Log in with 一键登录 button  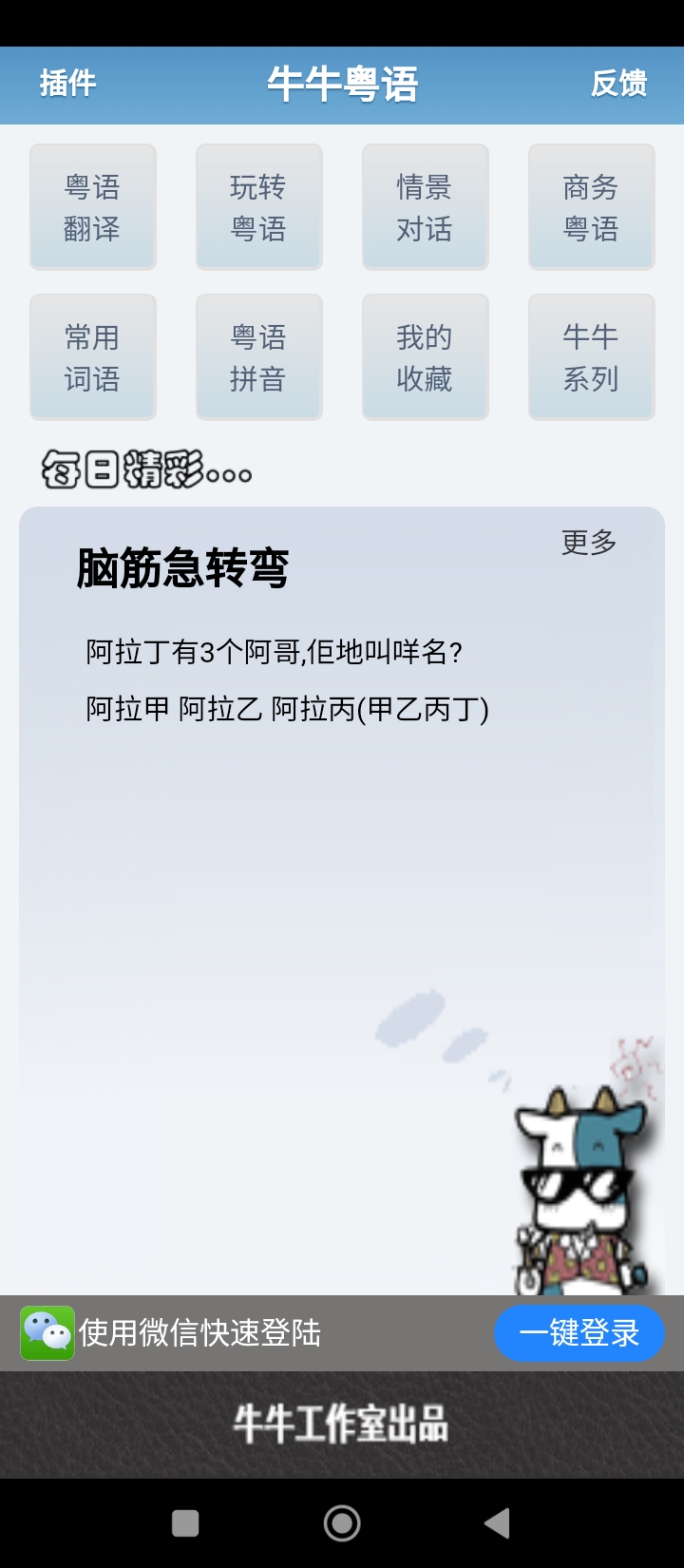pyautogui.click(x=579, y=1332)
